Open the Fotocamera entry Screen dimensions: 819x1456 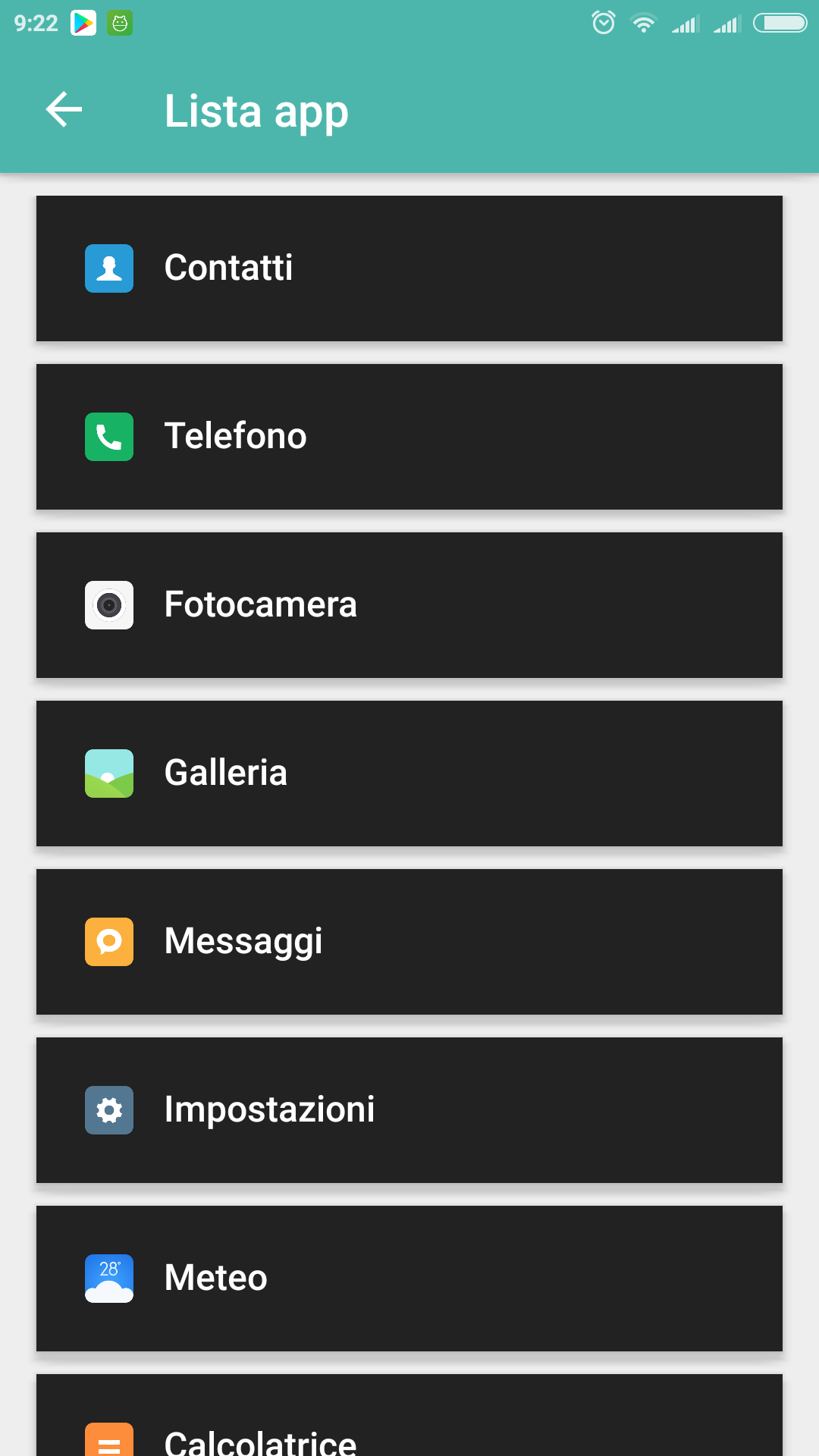click(x=409, y=605)
